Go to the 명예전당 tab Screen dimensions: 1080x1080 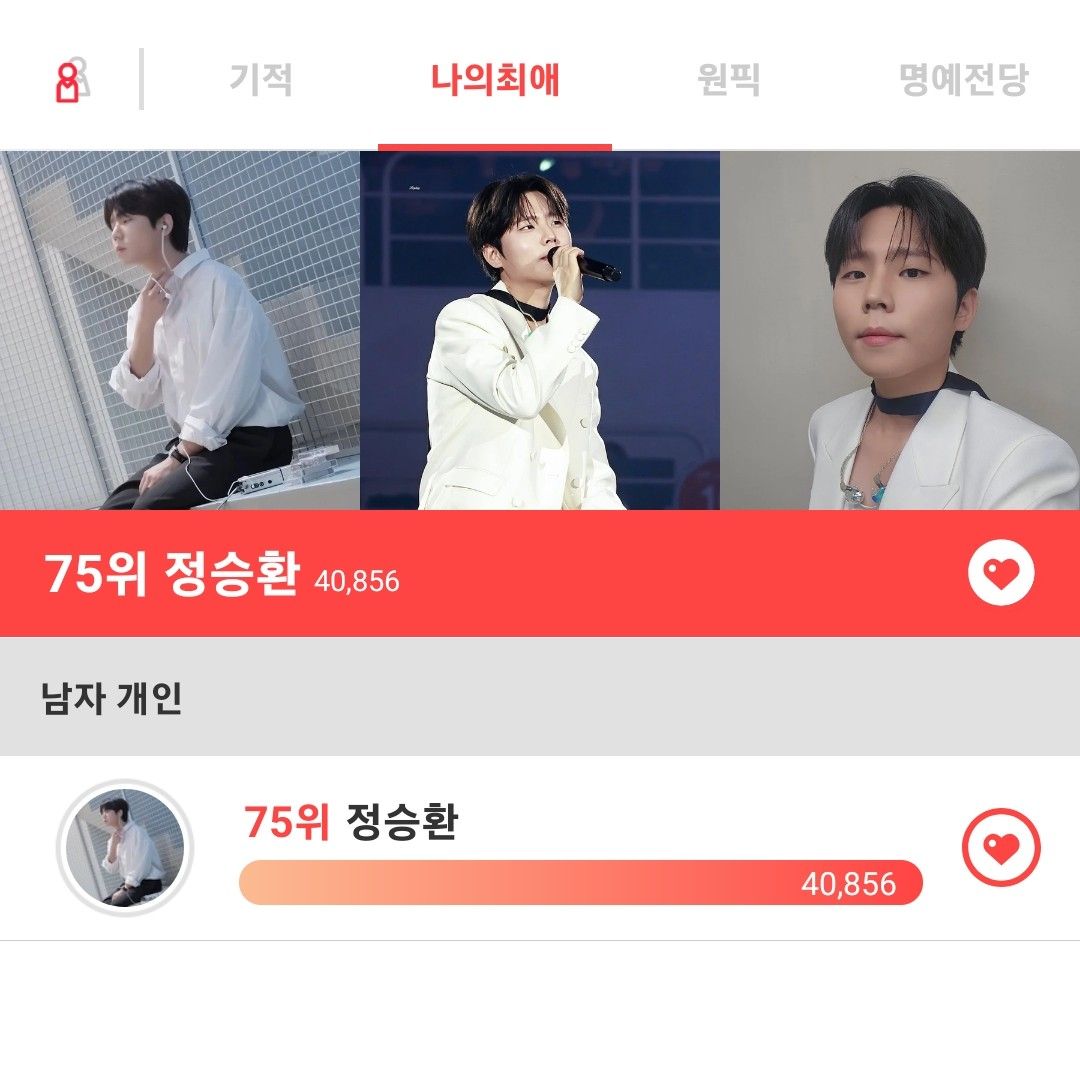pos(963,80)
